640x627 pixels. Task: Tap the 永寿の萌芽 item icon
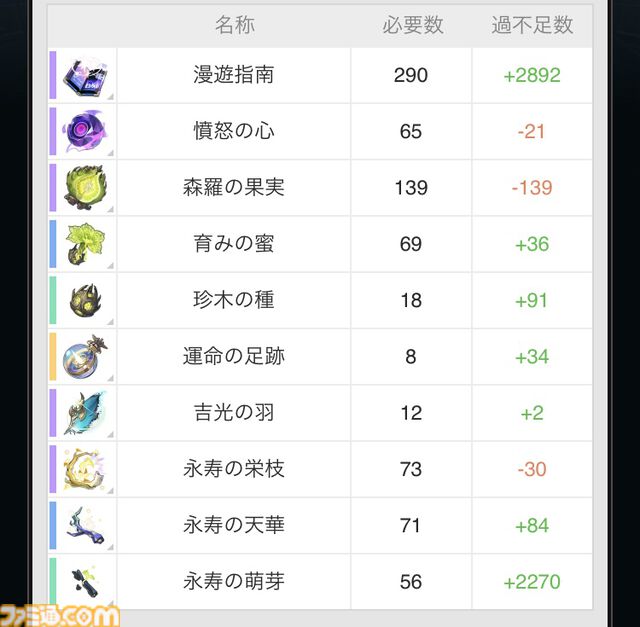[x=85, y=581]
